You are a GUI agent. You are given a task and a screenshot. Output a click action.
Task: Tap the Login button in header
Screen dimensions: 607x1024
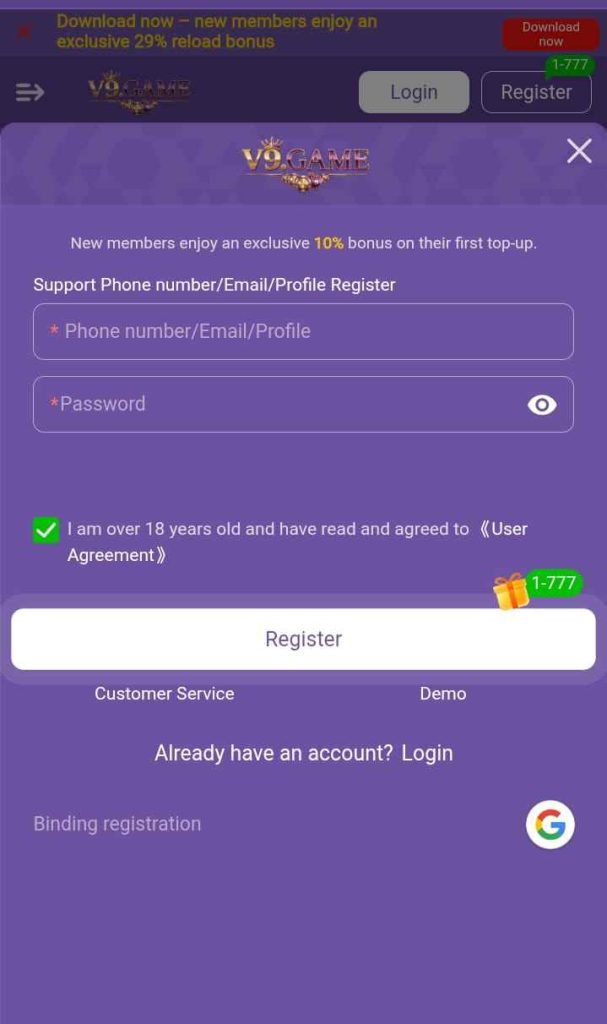coord(413,92)
